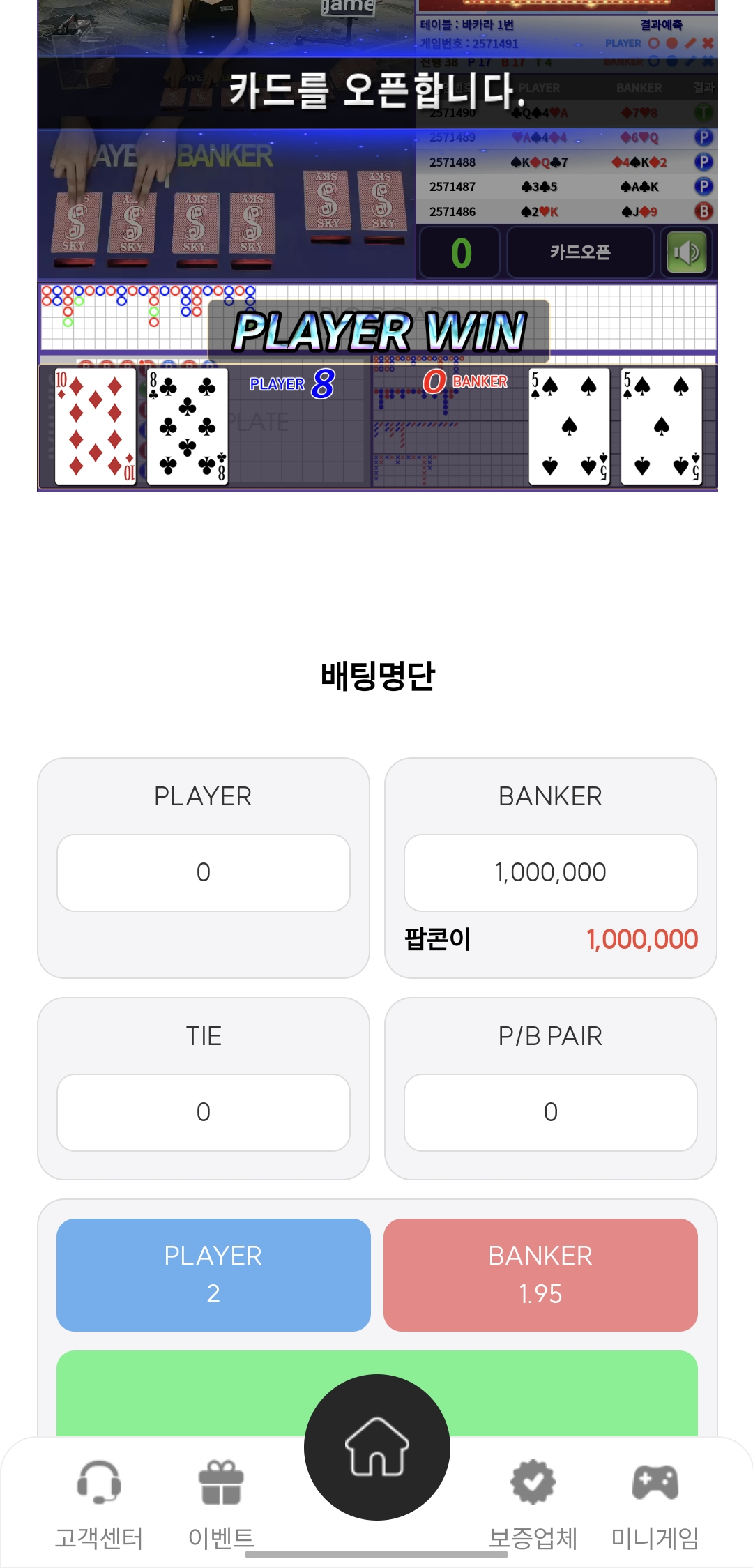The image size is (753, 1568).
Task: Select the red BANKER 1.95 bet button
Action: coord(540,1274)
